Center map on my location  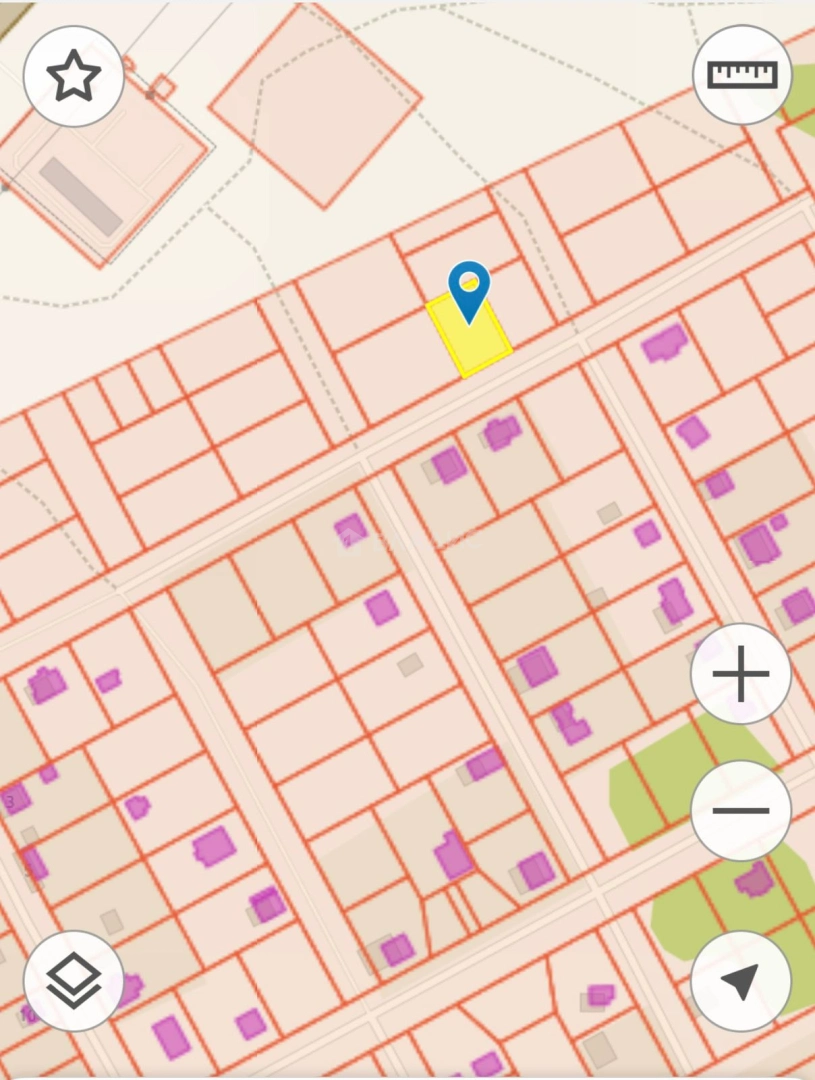741,981
